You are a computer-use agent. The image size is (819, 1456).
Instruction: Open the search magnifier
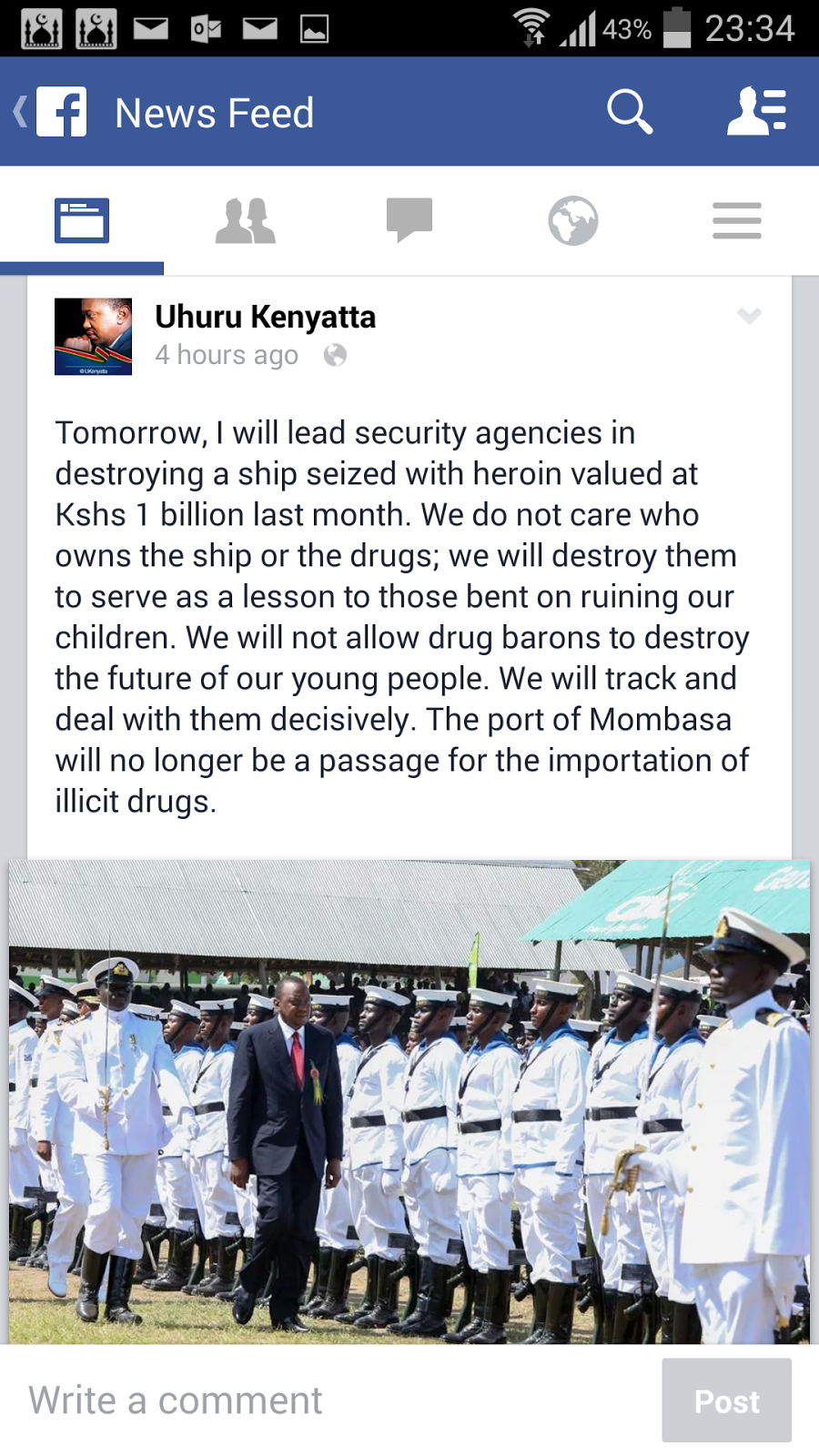[629, 112]
